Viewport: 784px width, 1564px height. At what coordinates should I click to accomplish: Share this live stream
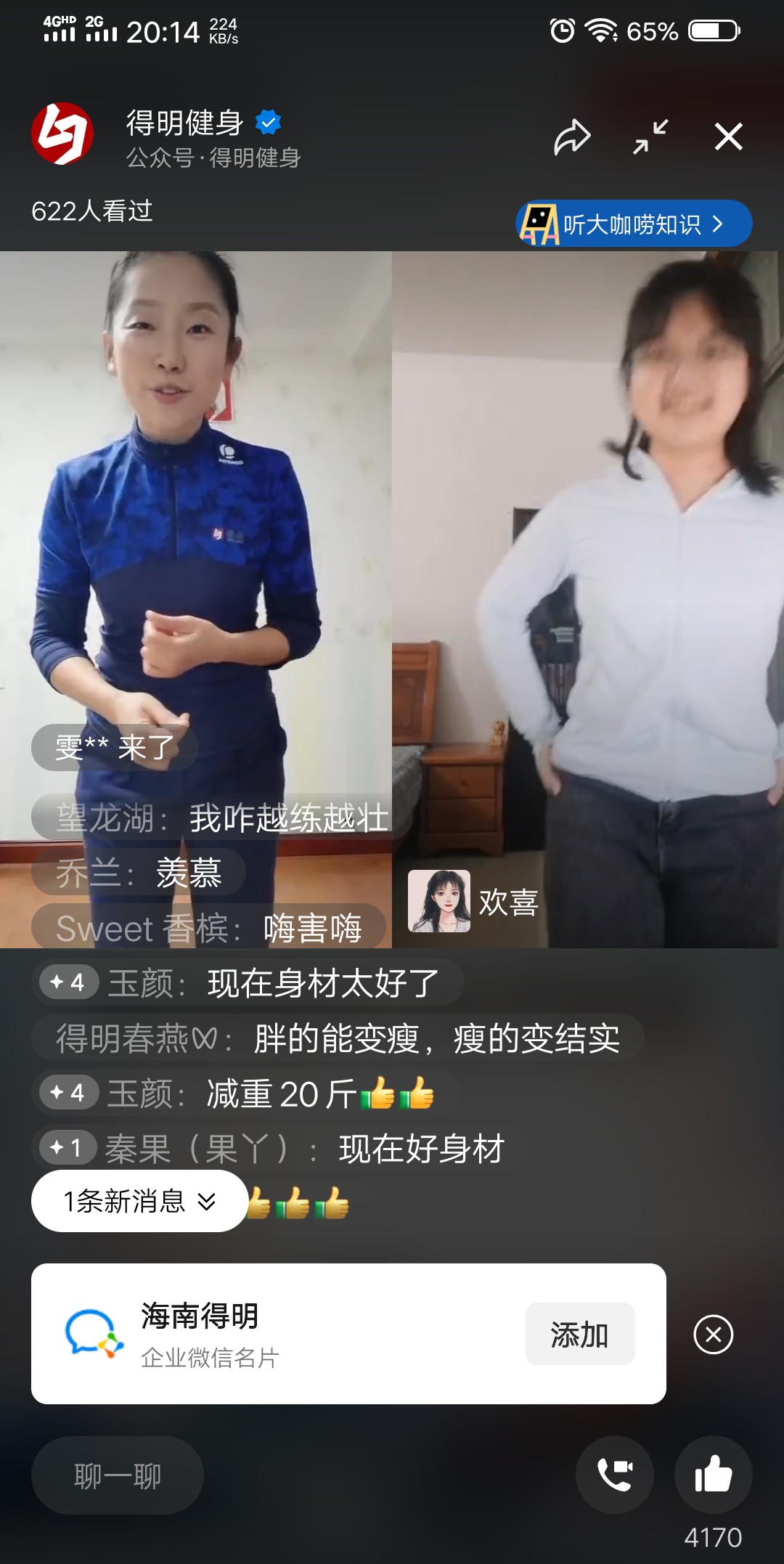coord(572,137)
